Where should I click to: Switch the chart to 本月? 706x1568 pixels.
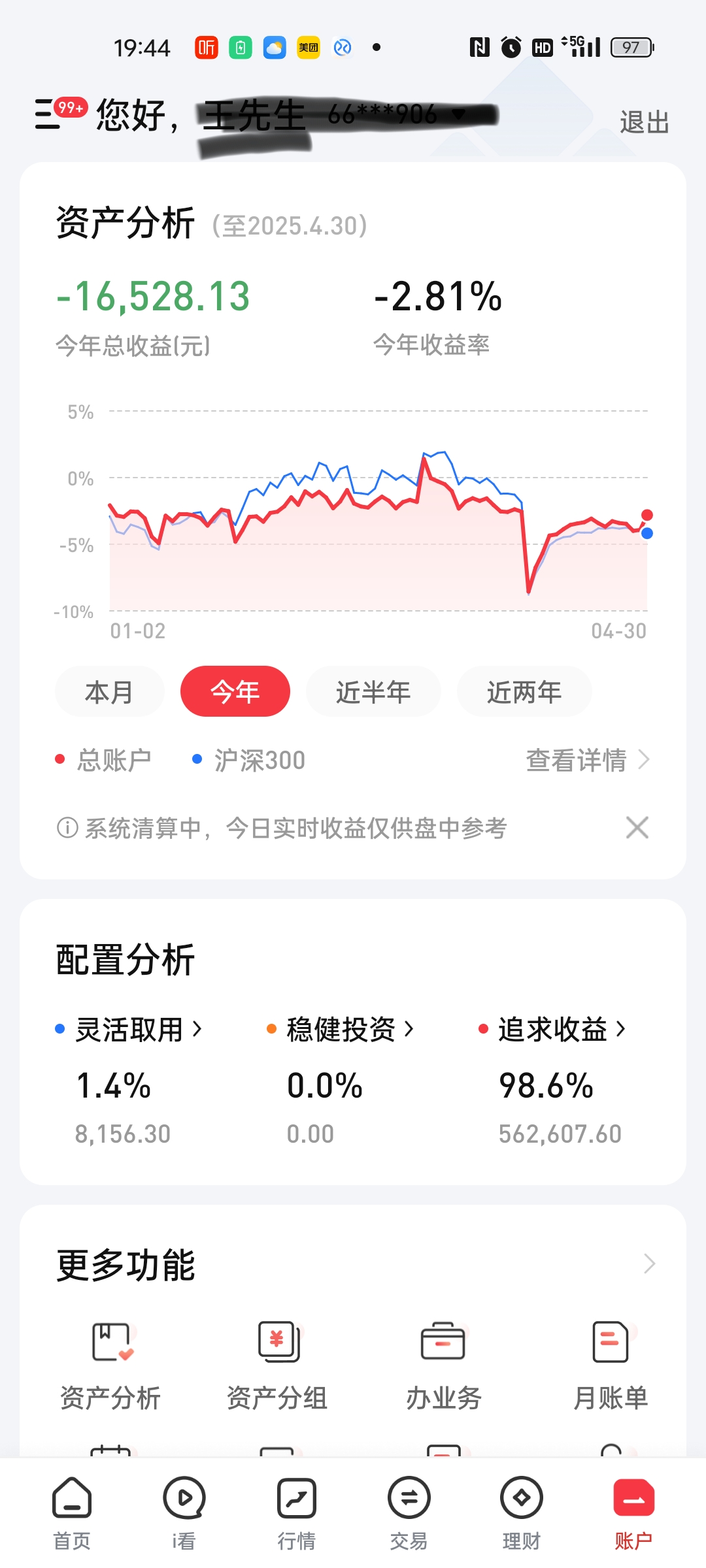[x=109, y=691]
